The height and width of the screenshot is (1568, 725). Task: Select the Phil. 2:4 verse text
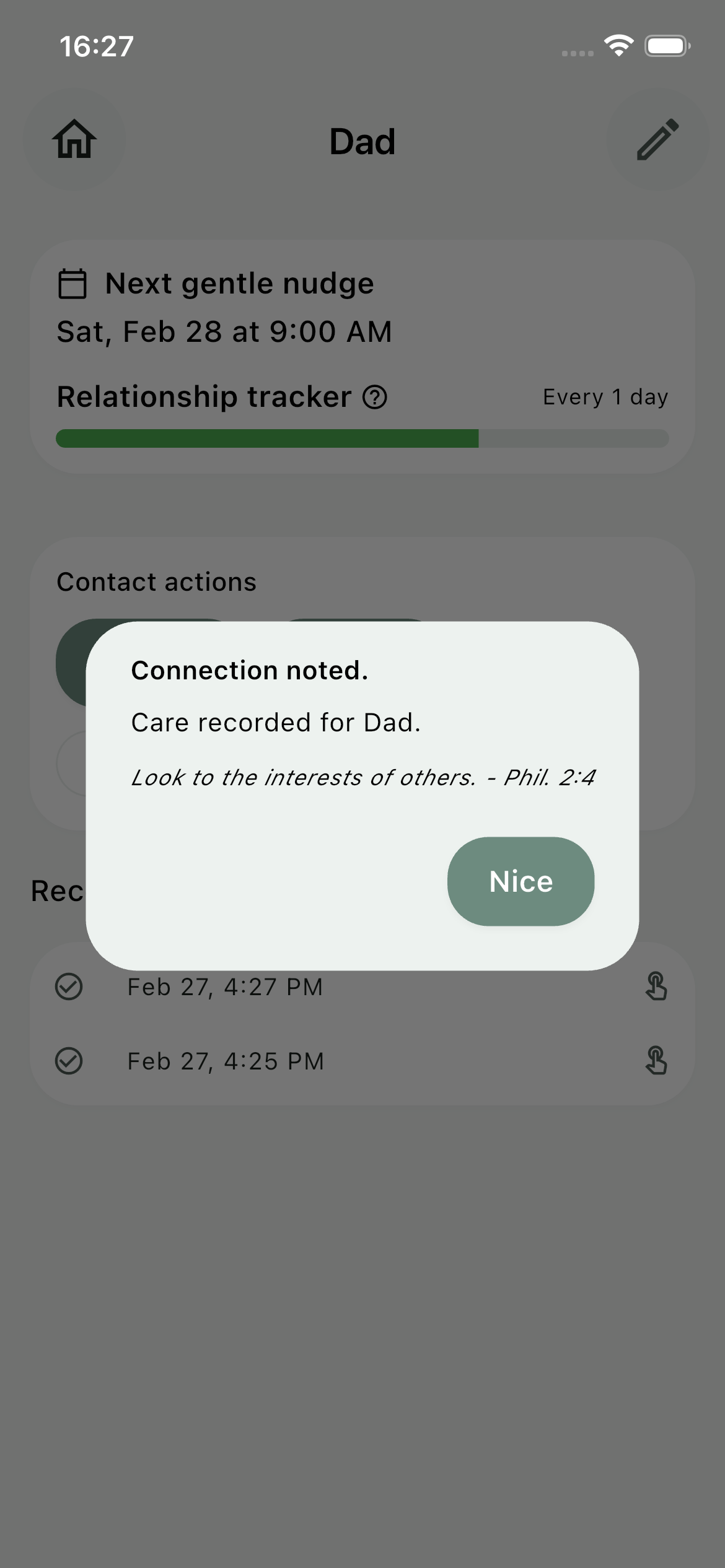[362, 778]
